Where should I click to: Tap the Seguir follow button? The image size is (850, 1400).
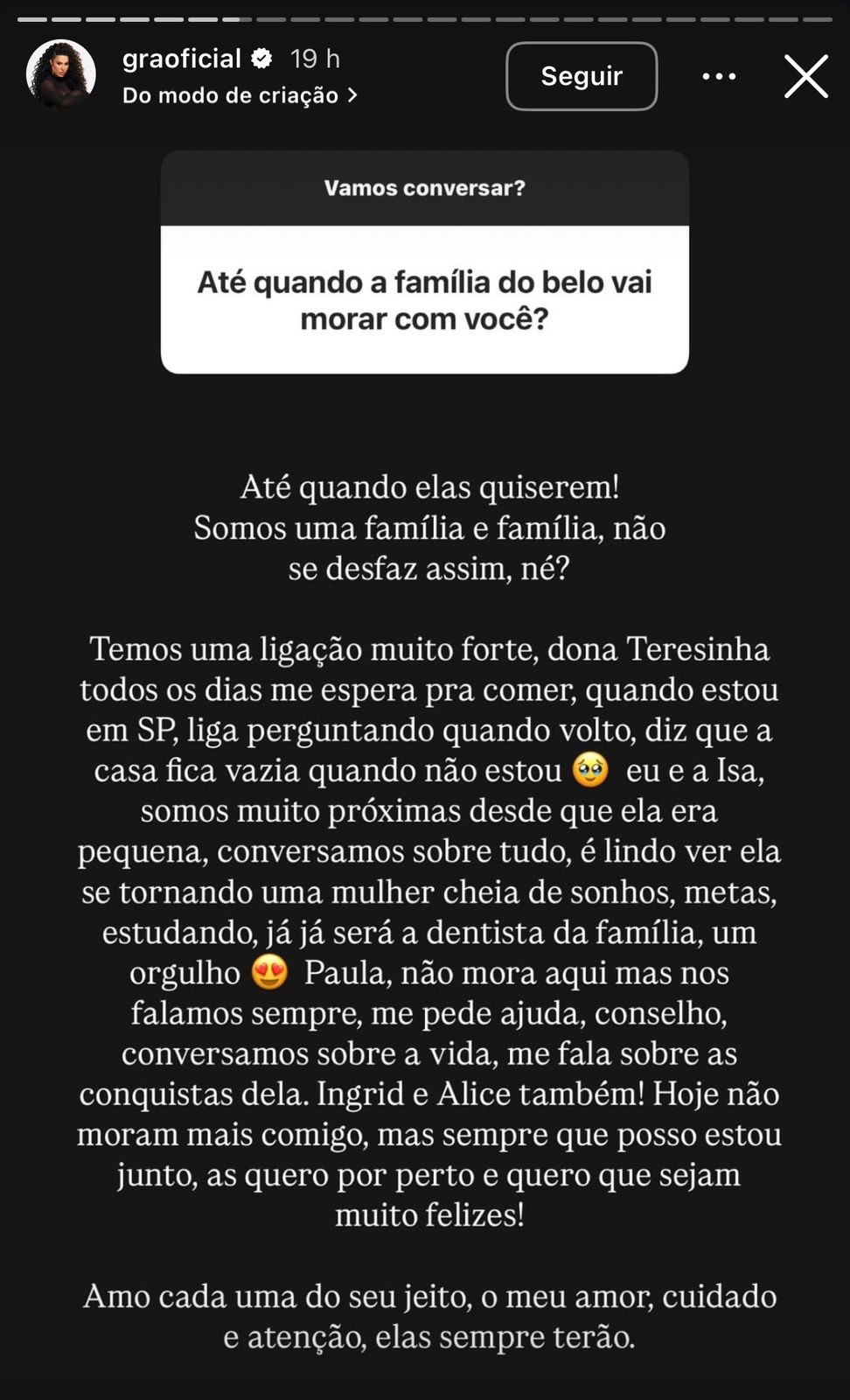point(582,76)
